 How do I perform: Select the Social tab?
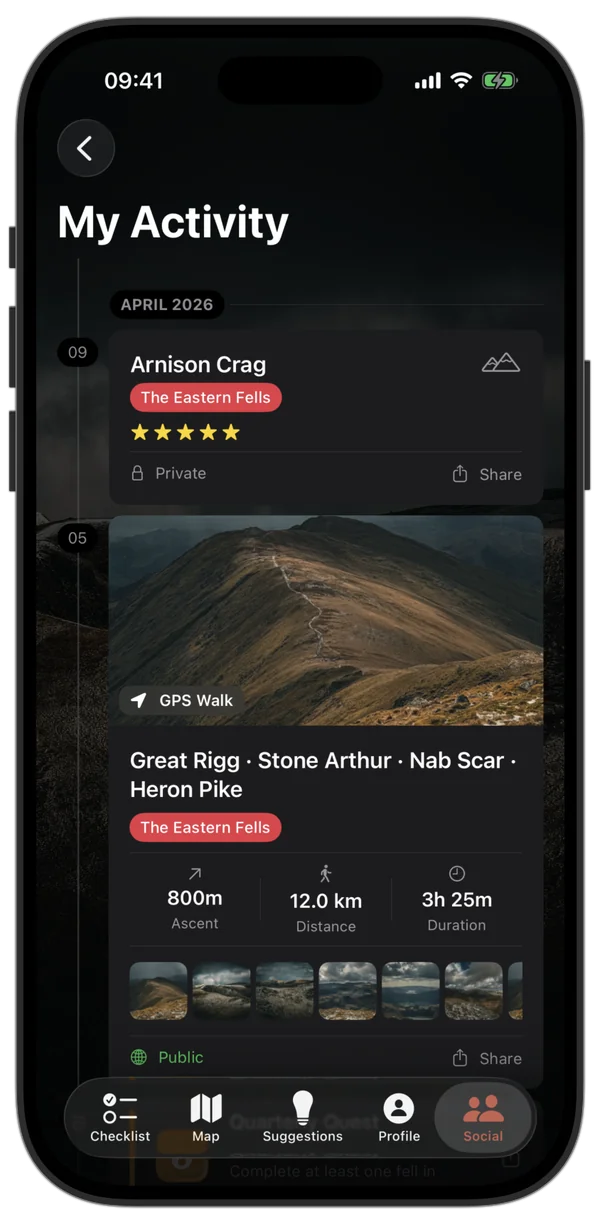coord(483,1117)
